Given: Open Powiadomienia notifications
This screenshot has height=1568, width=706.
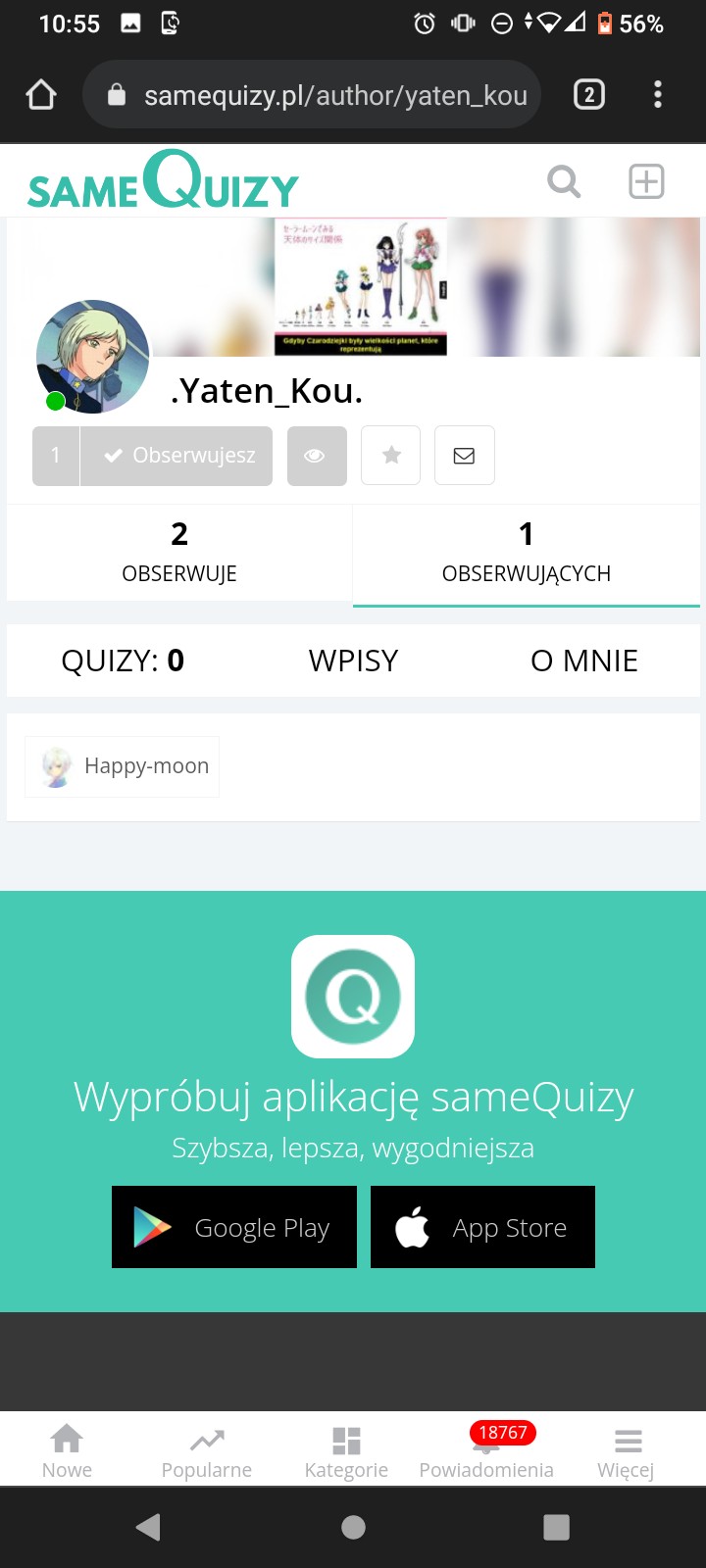Looking at the screenshot, I should pos(486,1450).
